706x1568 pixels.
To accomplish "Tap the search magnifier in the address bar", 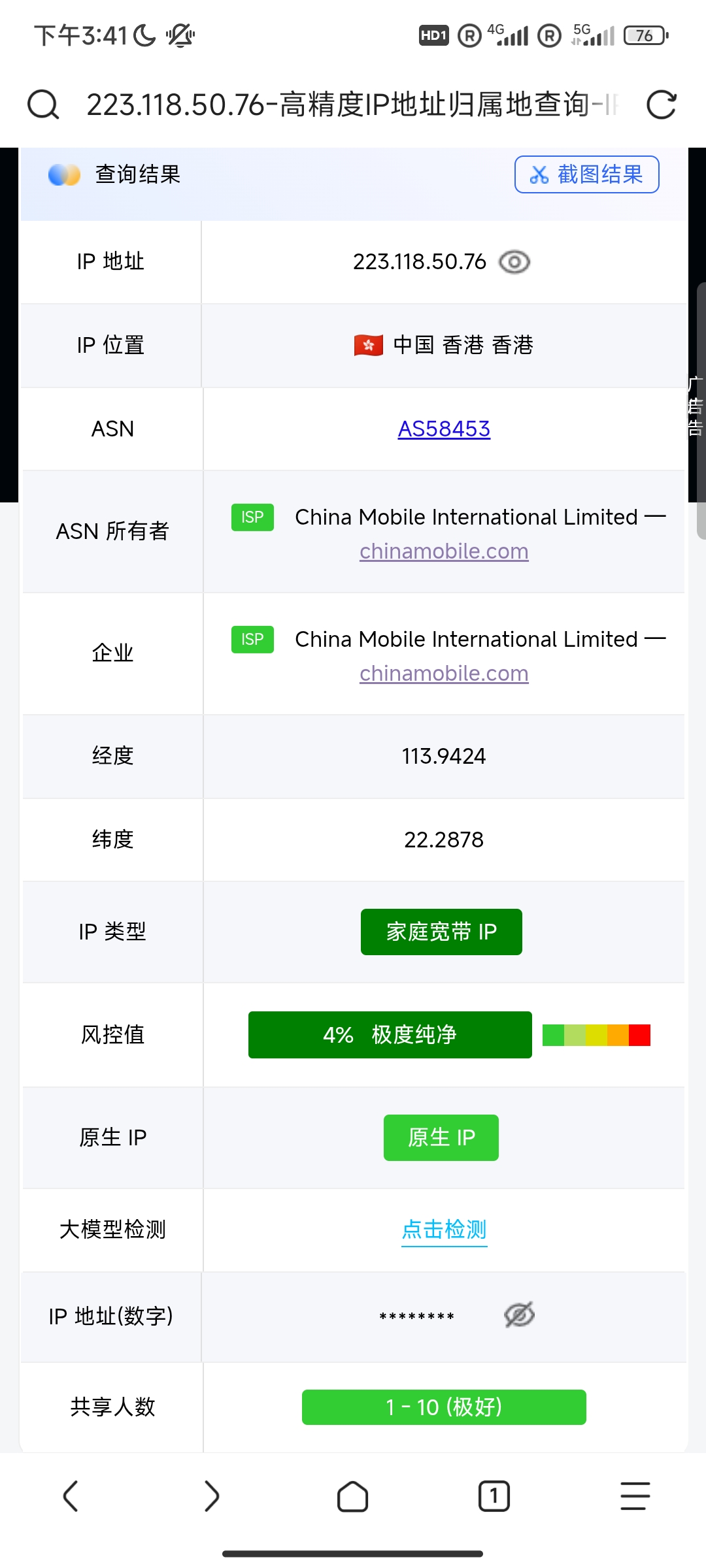I will (x=42, y=104).
